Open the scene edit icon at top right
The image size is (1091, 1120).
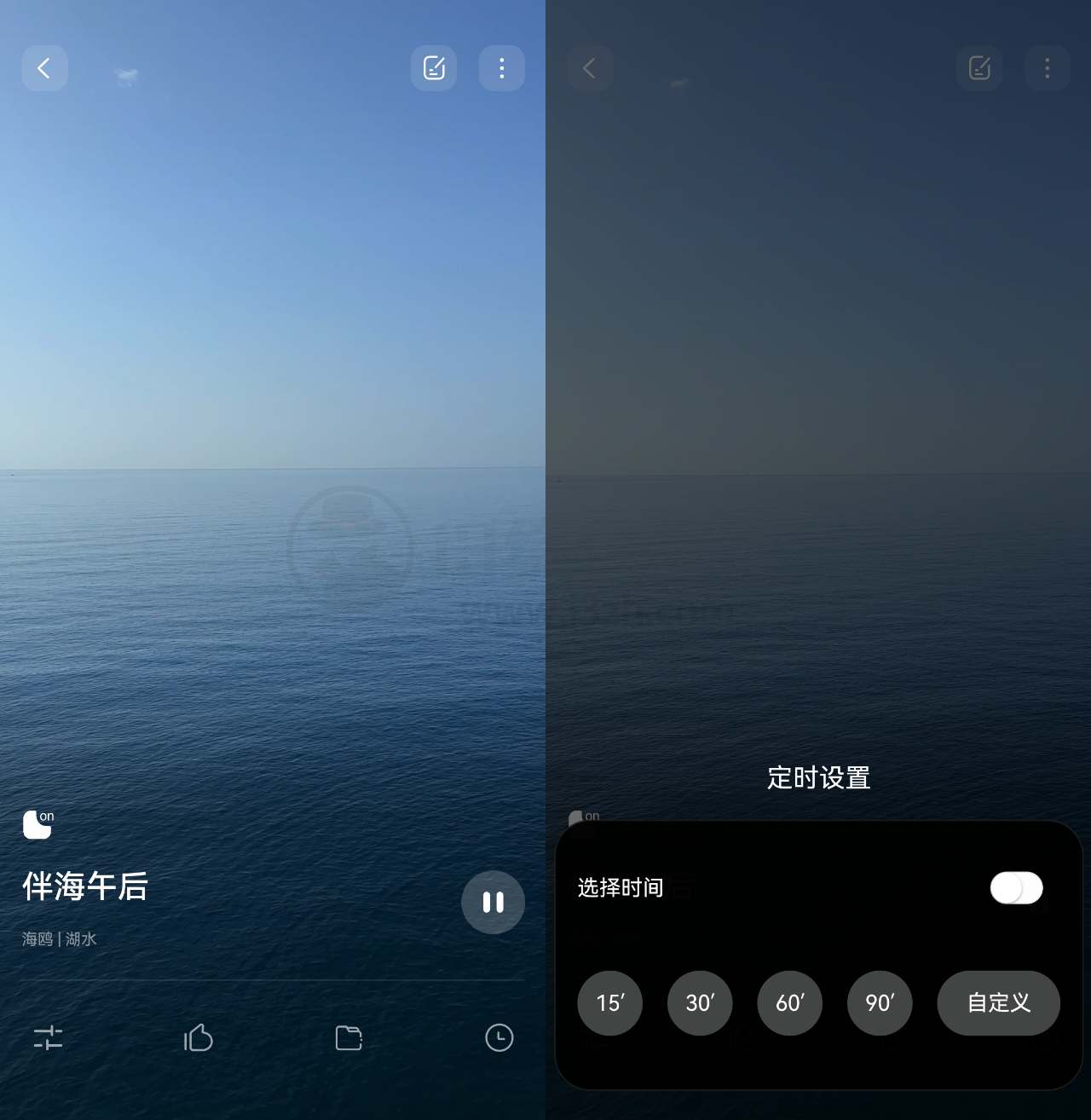coord(434,68)
